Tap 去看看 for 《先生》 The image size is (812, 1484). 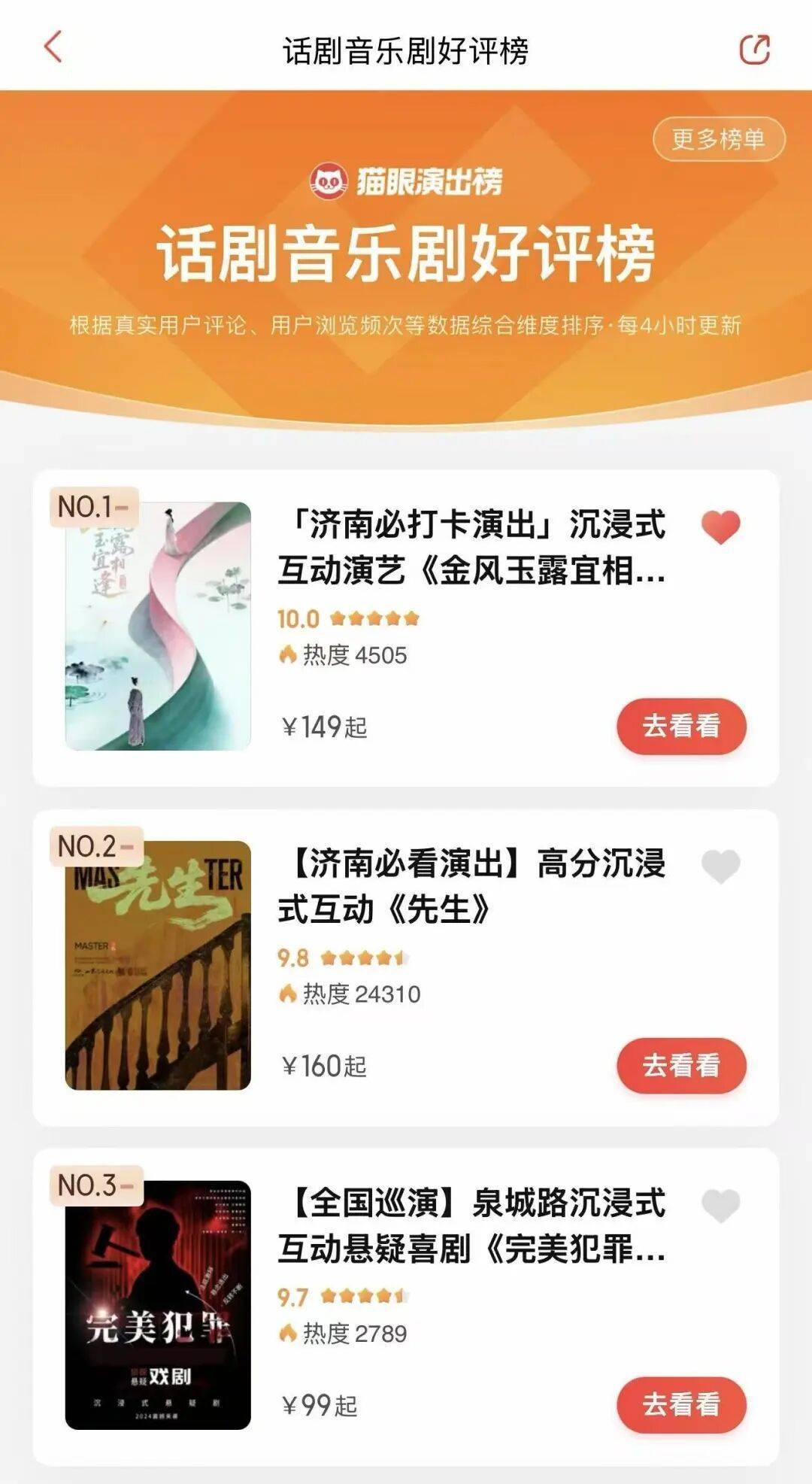click(x=681, y=1065)
